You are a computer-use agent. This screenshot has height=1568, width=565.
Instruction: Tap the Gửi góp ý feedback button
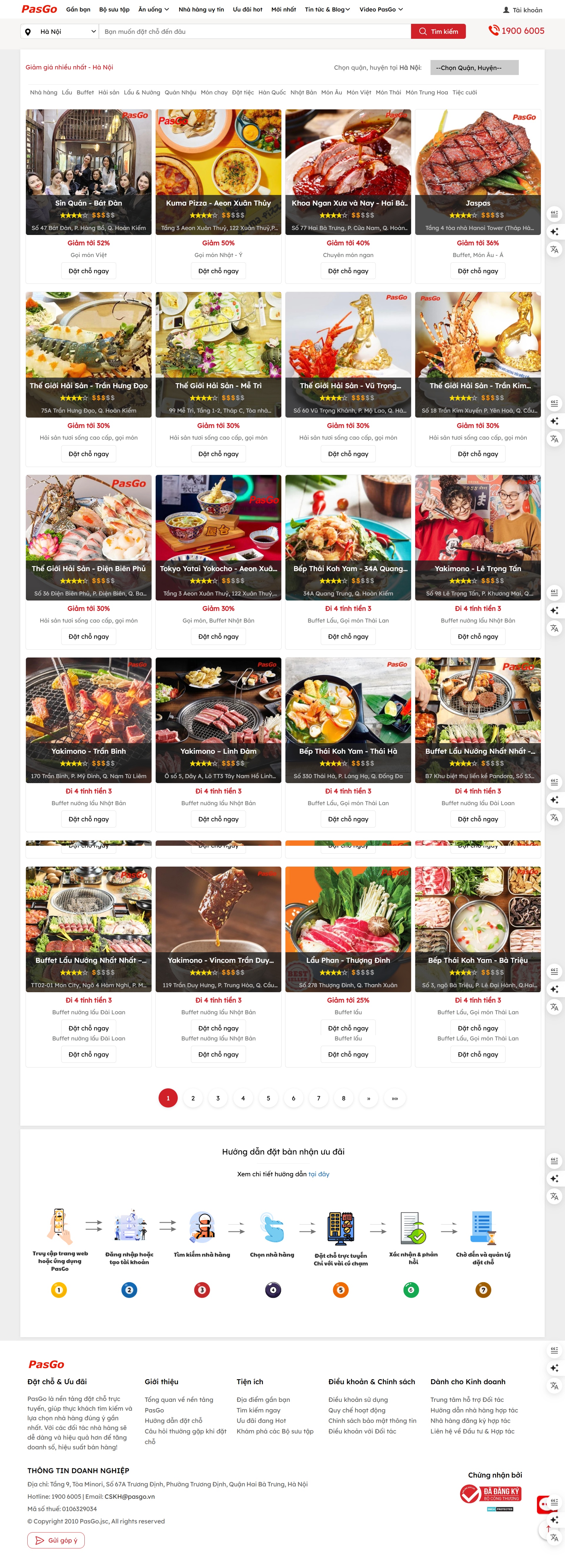56,1540
